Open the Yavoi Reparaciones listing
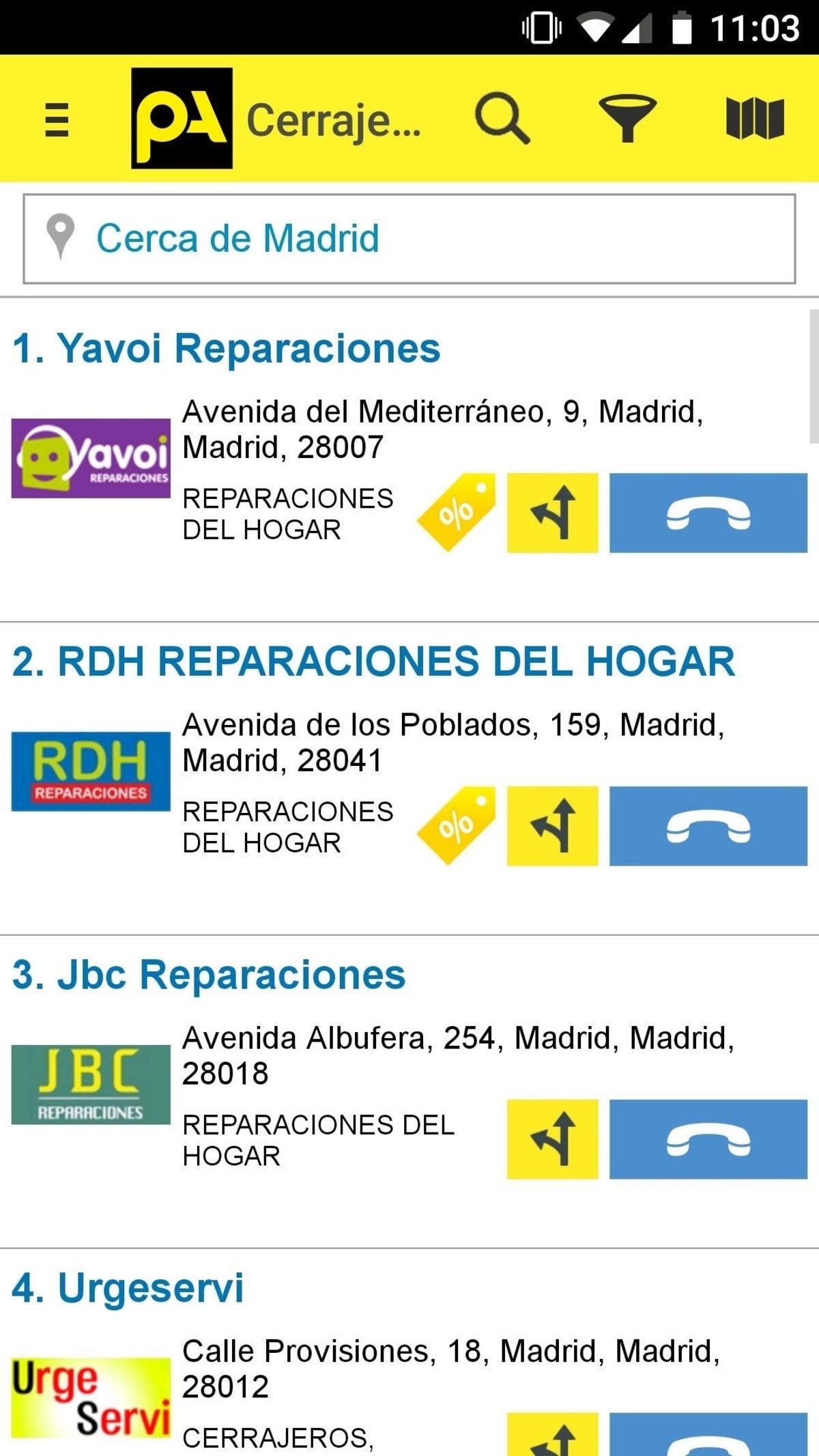819x1456 pixels. 227,349
